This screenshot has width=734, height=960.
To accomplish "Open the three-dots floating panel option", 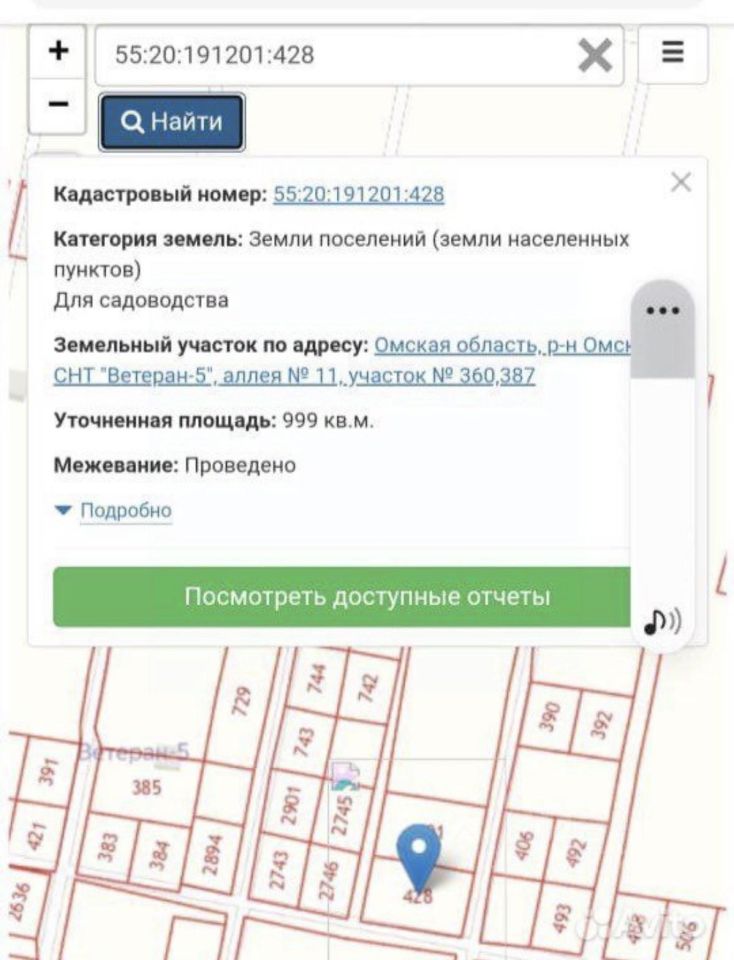I will click(x=662, y=310).
